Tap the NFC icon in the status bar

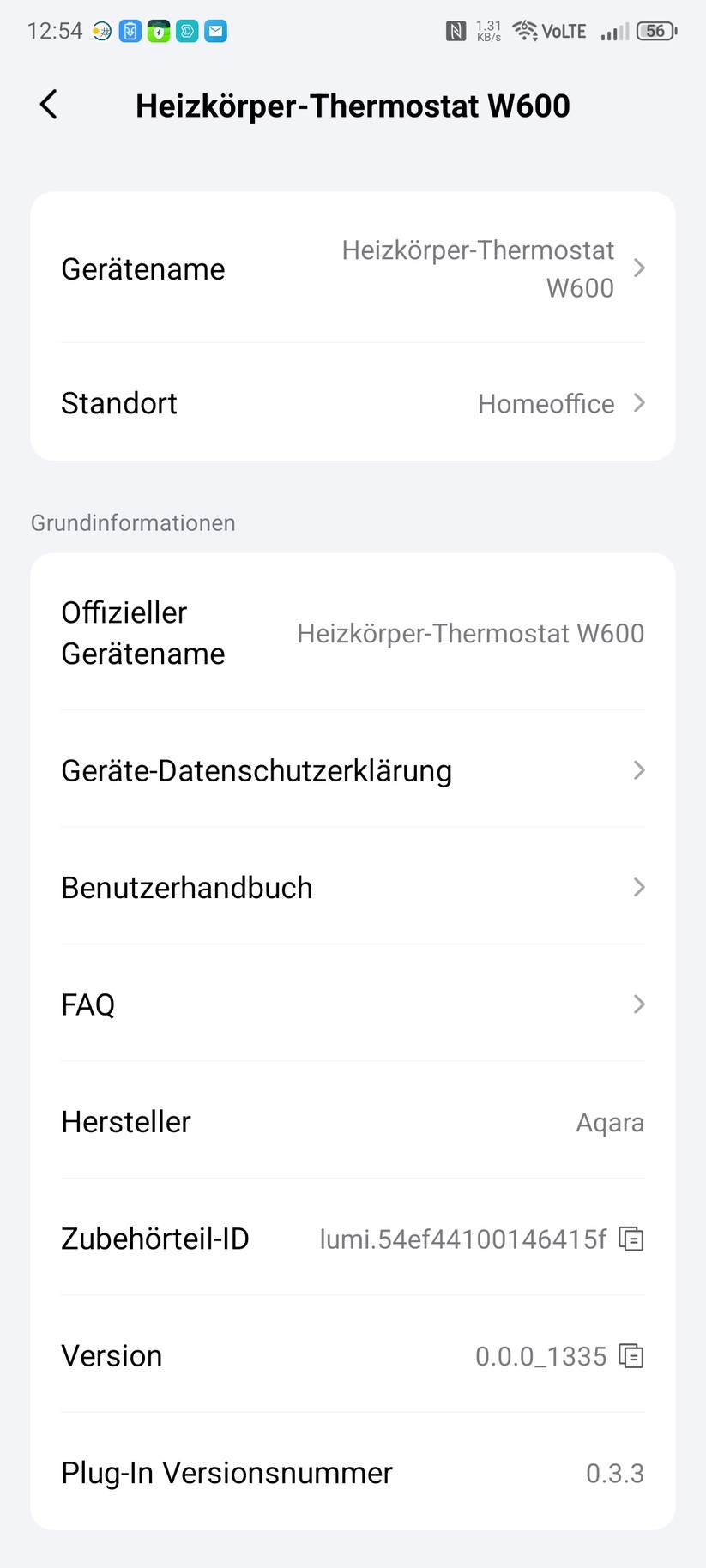[456, 31]
